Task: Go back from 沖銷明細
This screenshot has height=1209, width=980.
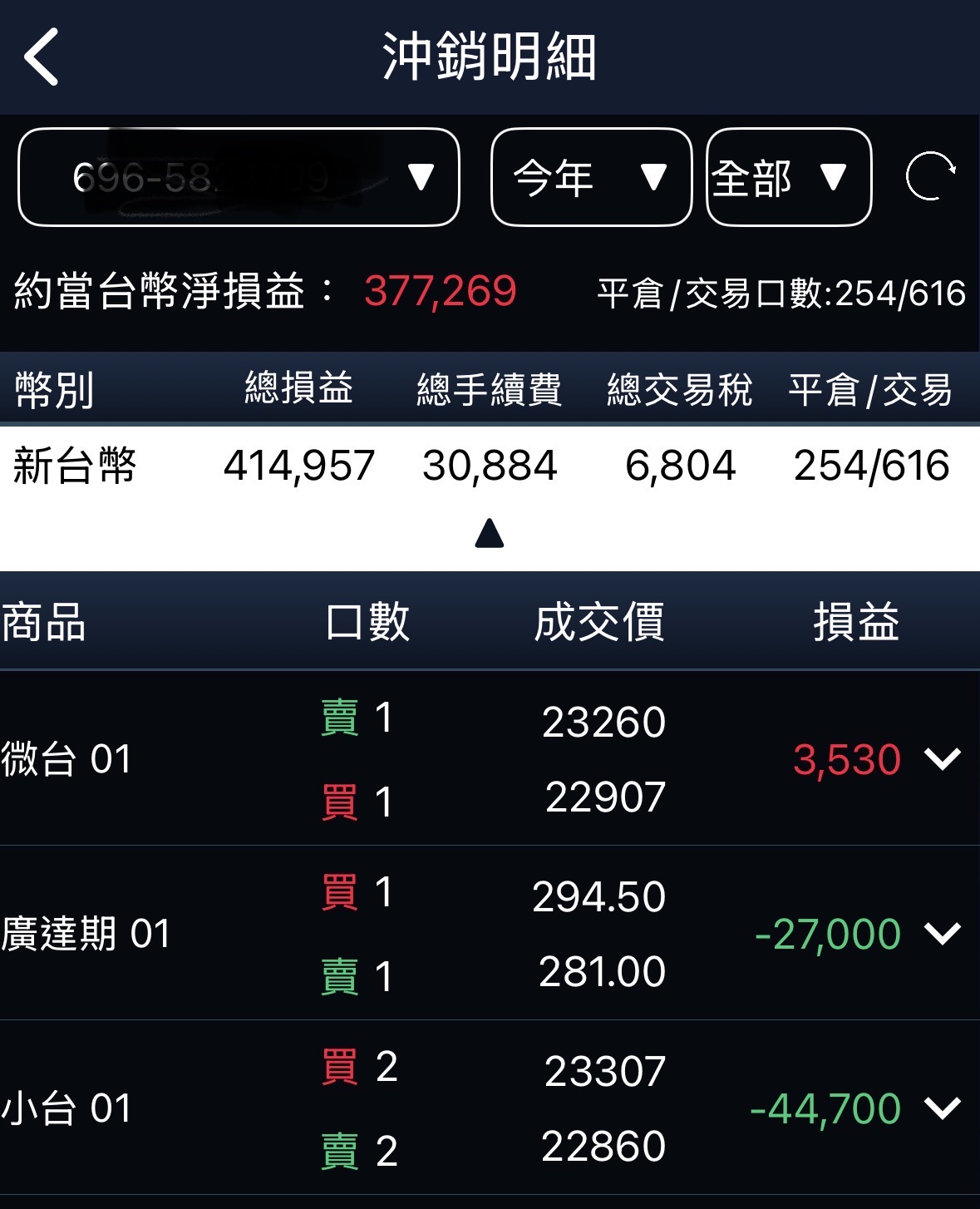Action: tap(42, 57)
